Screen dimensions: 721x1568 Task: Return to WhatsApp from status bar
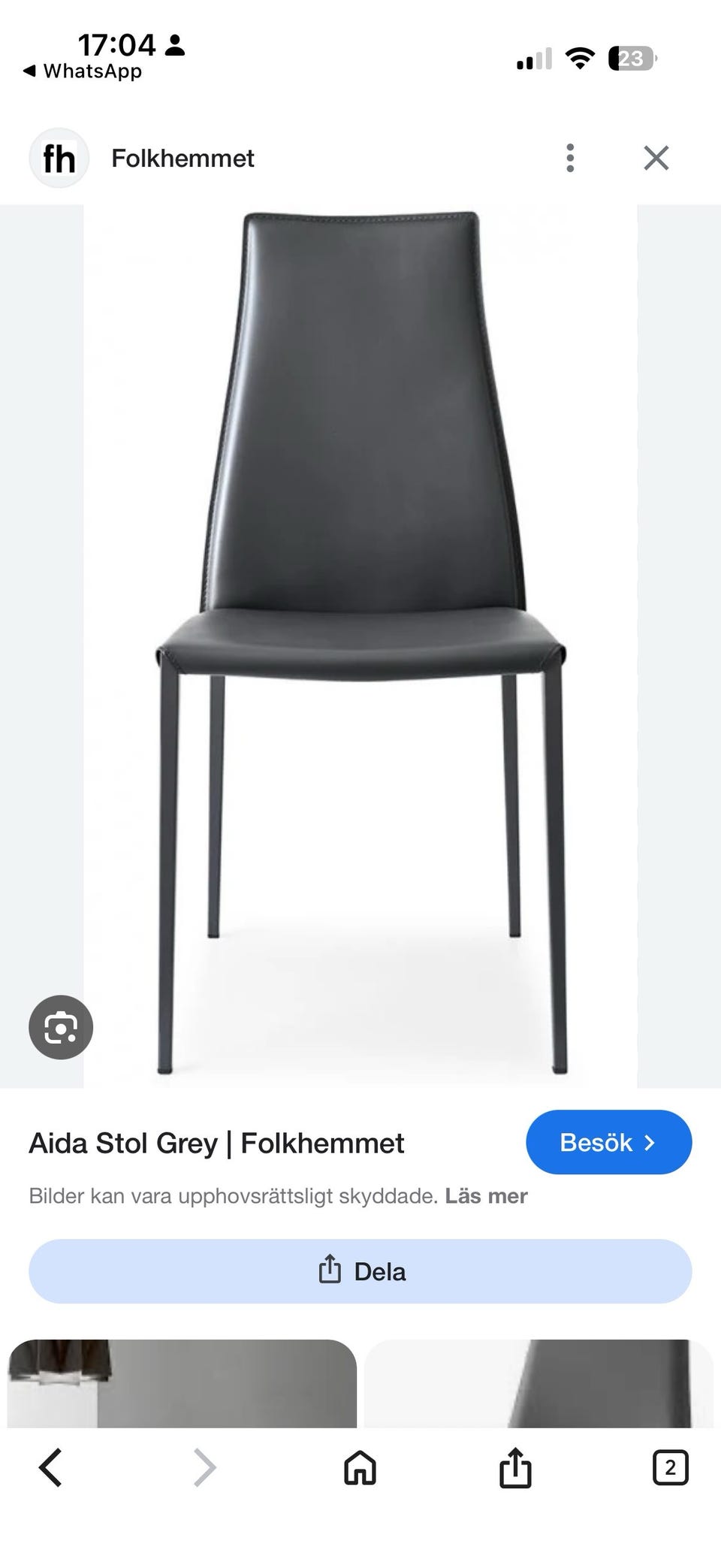pyautogui.click(x=83, y=71)
